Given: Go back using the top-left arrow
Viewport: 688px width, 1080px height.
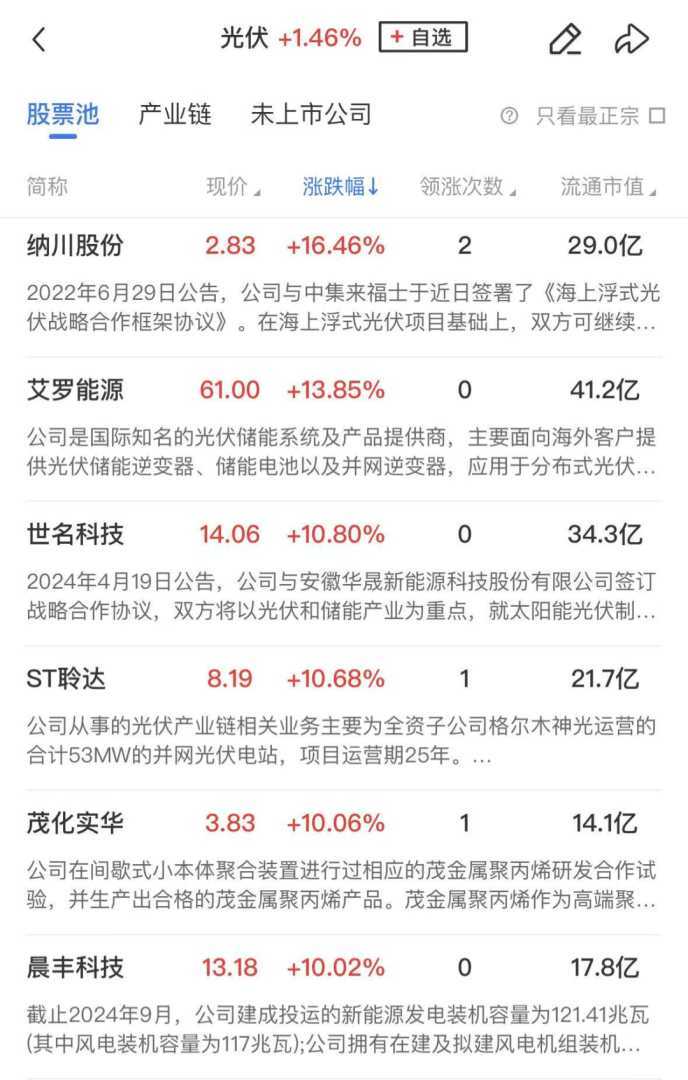Looking at the screenshot, I should tap(39, 39).
